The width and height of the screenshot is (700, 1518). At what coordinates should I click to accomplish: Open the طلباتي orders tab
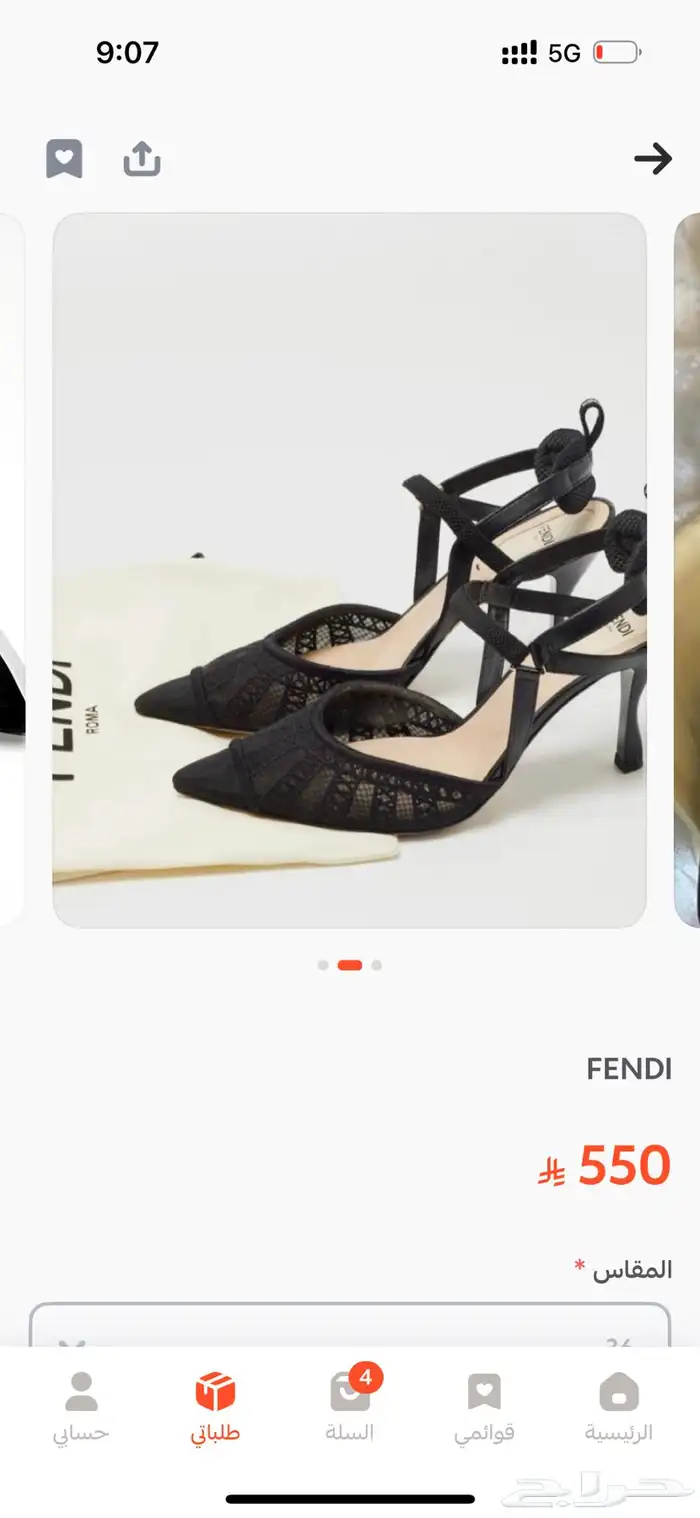(x=215, y=1407)
